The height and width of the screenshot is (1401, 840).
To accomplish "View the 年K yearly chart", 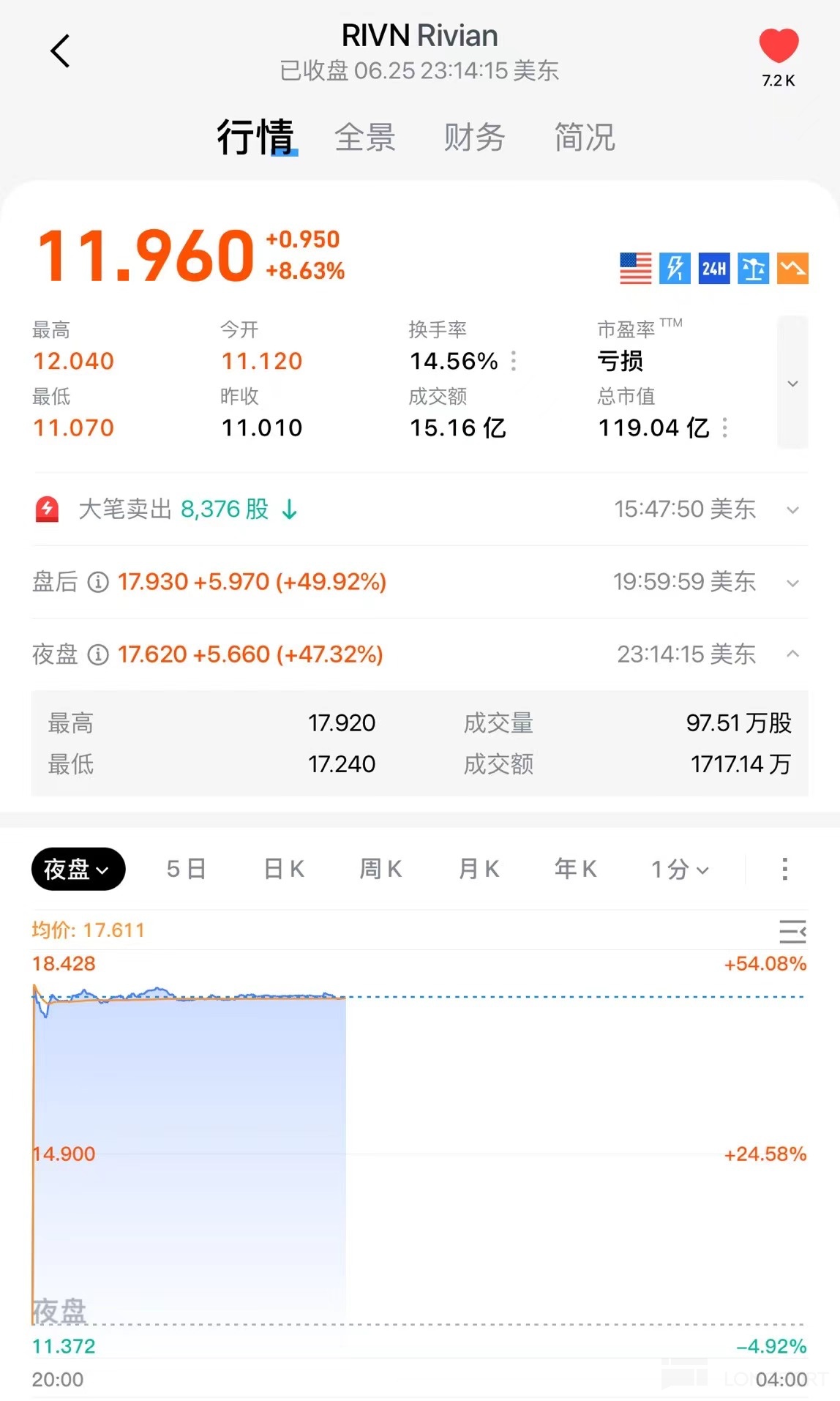I will 576,870.
